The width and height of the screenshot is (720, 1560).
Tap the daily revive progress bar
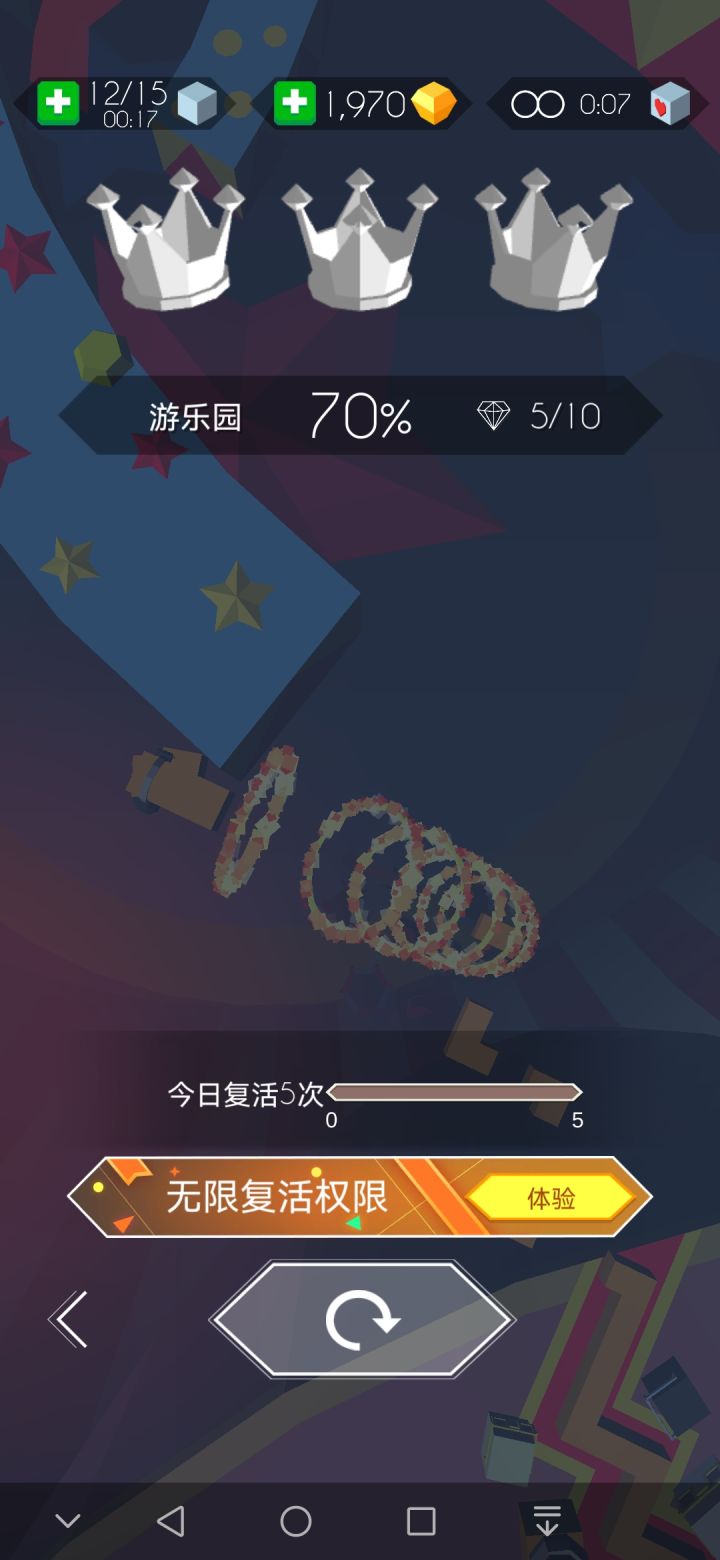point(455,1093)
